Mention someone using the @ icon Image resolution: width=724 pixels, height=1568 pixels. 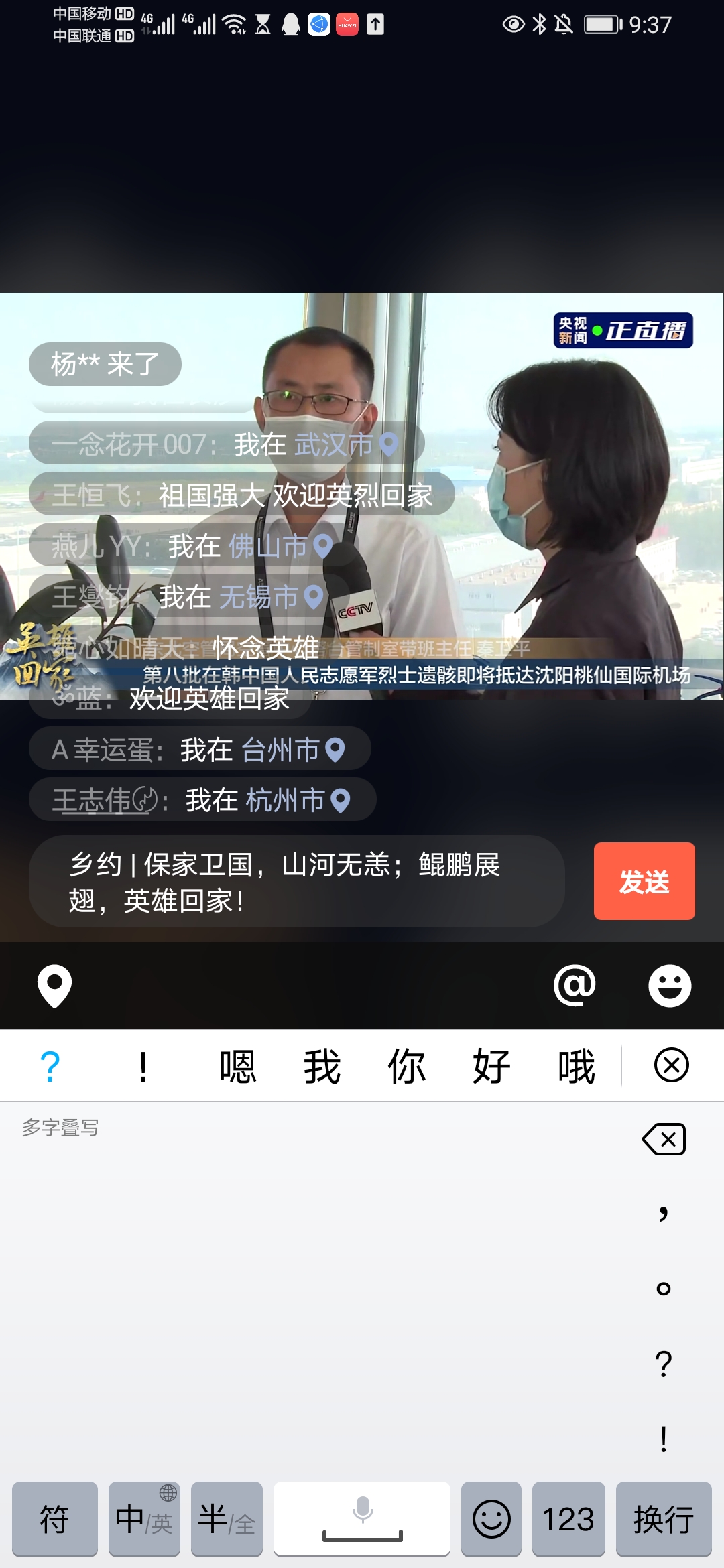pos(575,986)
